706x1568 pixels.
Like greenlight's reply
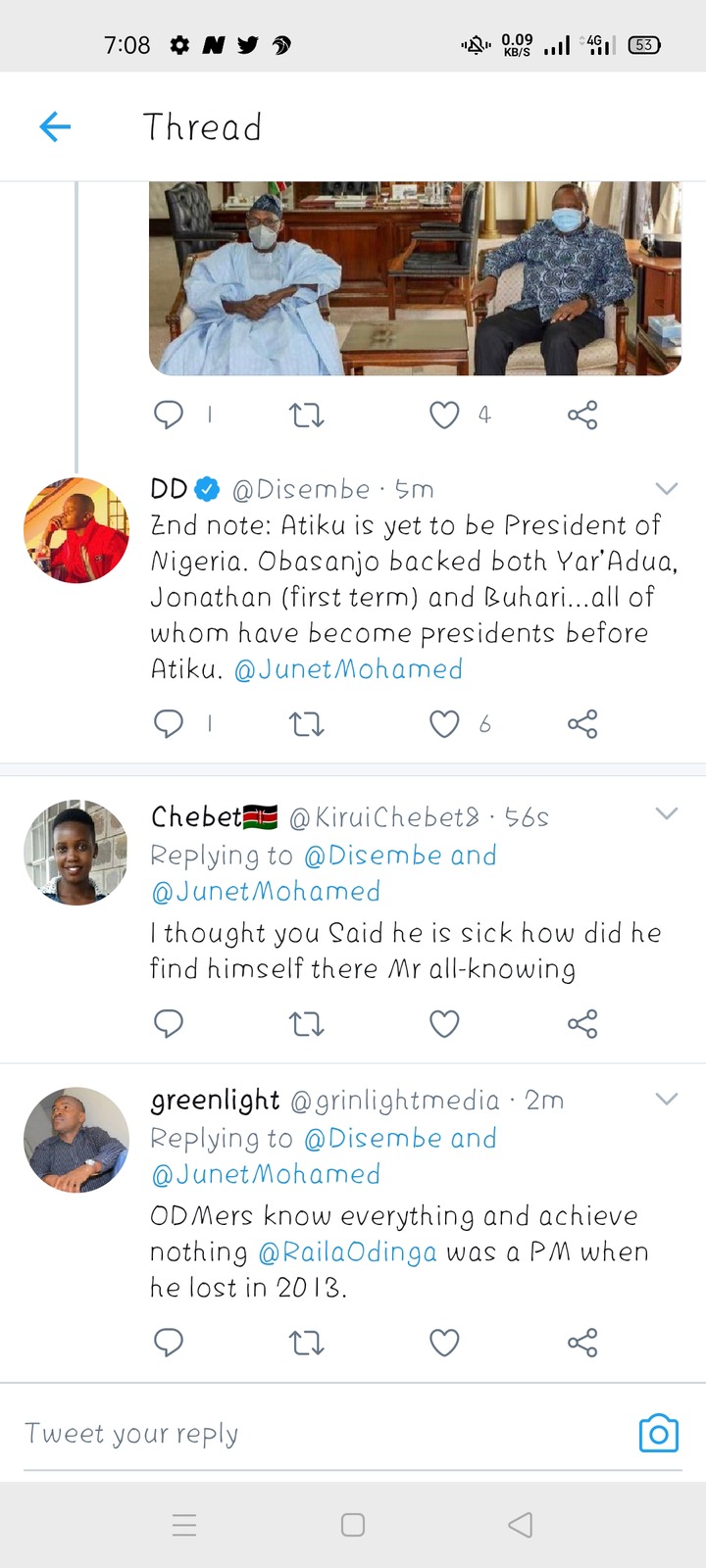coord(444,1343)
